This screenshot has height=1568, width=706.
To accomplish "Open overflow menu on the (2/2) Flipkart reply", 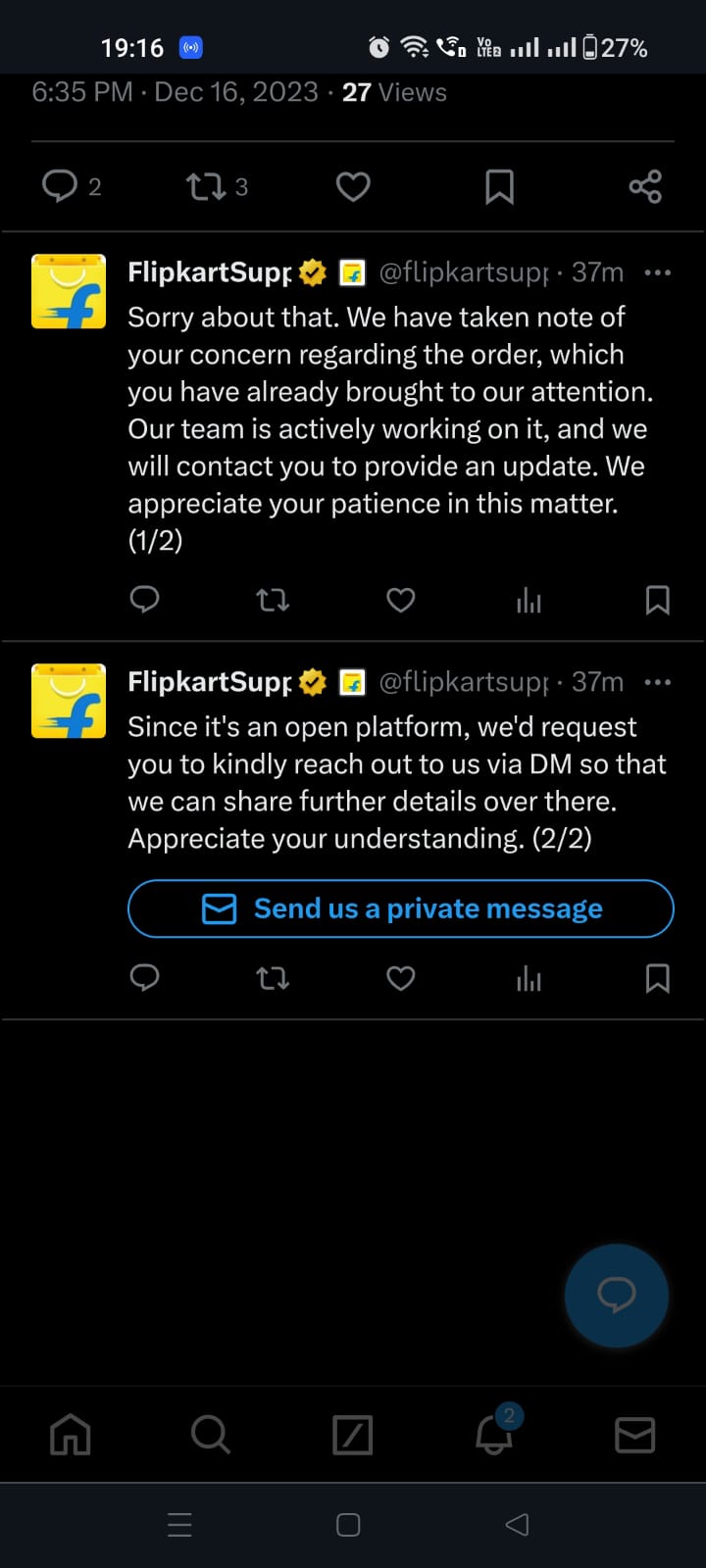I will (x=657, y=682).
